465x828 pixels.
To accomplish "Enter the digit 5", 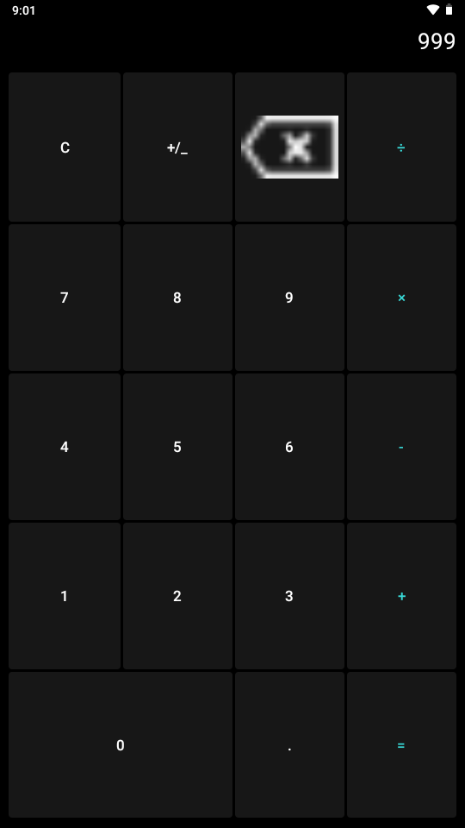I will (x=177, y=447).
